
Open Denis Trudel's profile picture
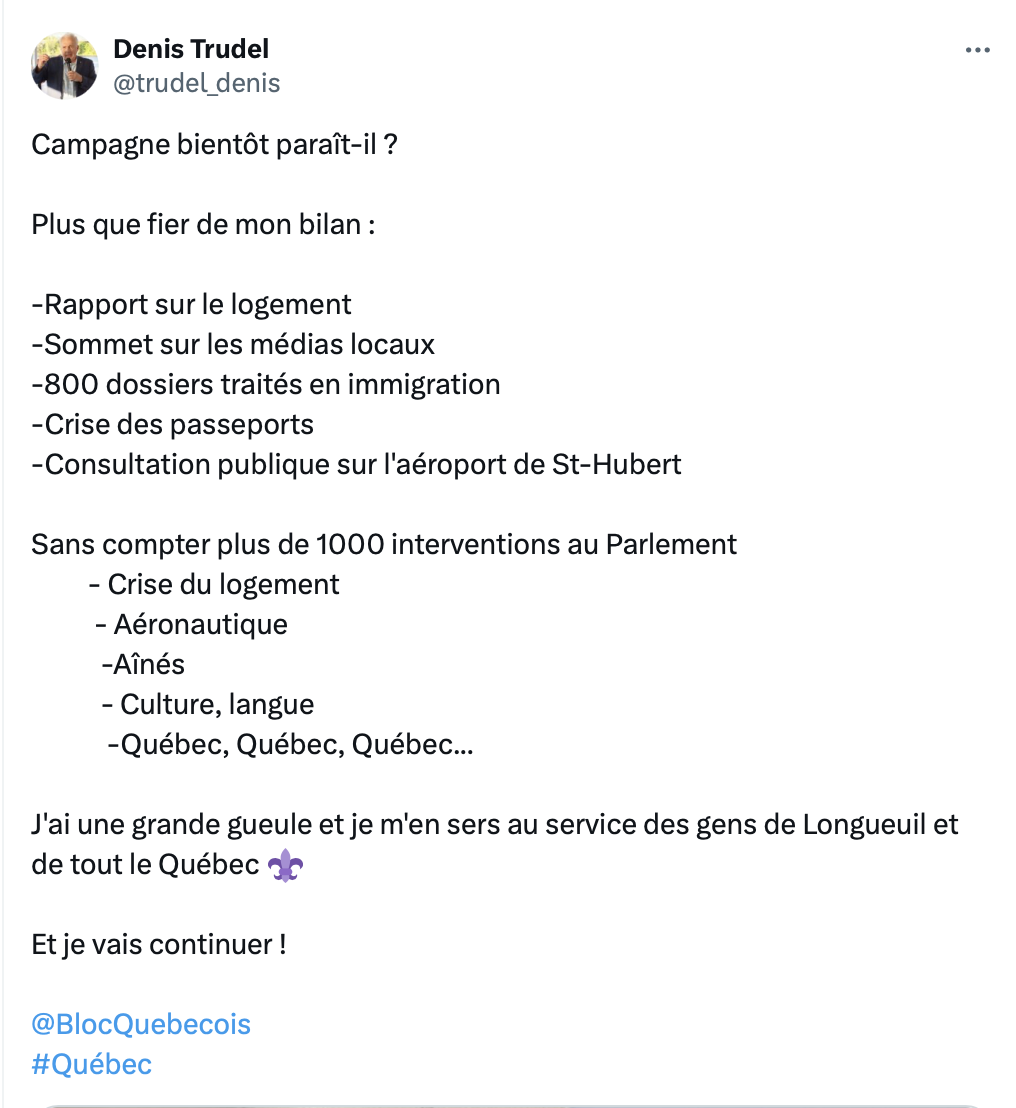[65, 65]
